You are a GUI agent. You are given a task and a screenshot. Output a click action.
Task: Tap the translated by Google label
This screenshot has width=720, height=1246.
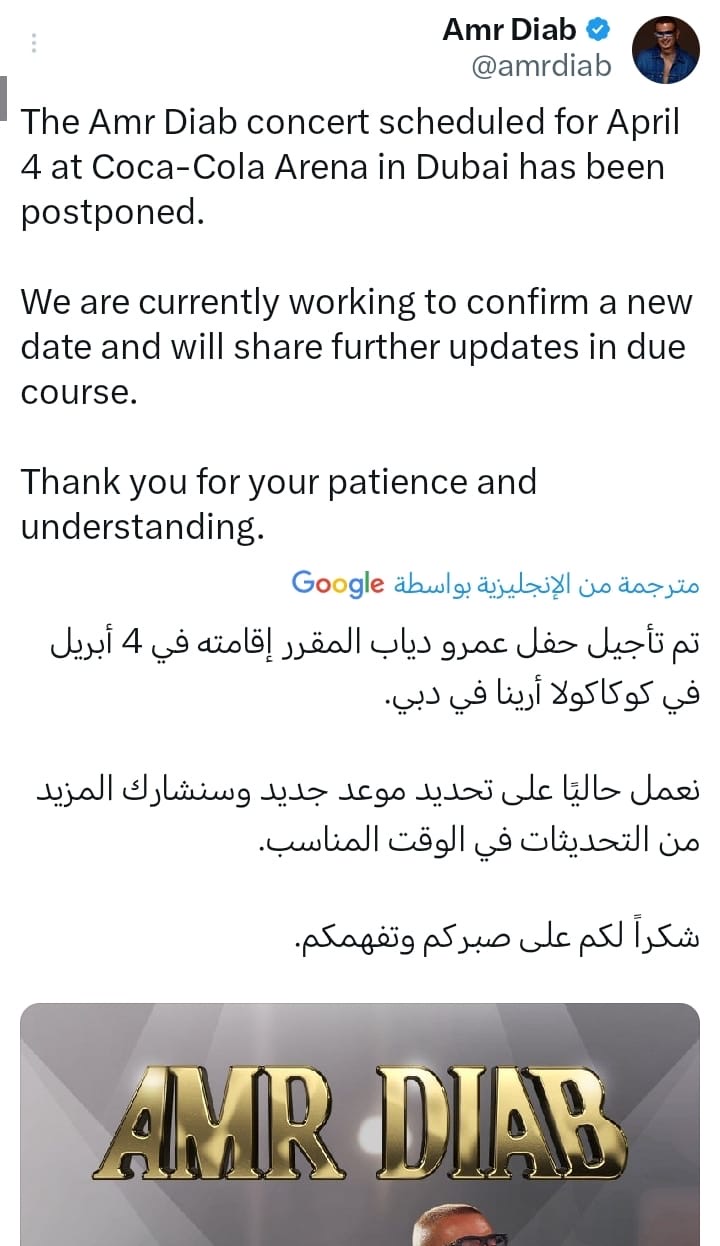pos(495,583)
